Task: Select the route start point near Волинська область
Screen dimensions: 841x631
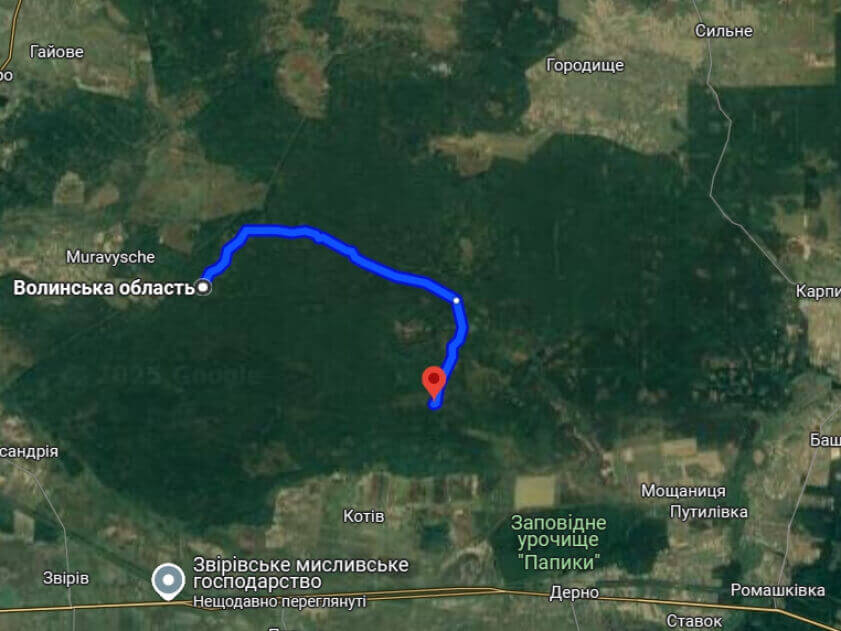Action: [204, 288]
